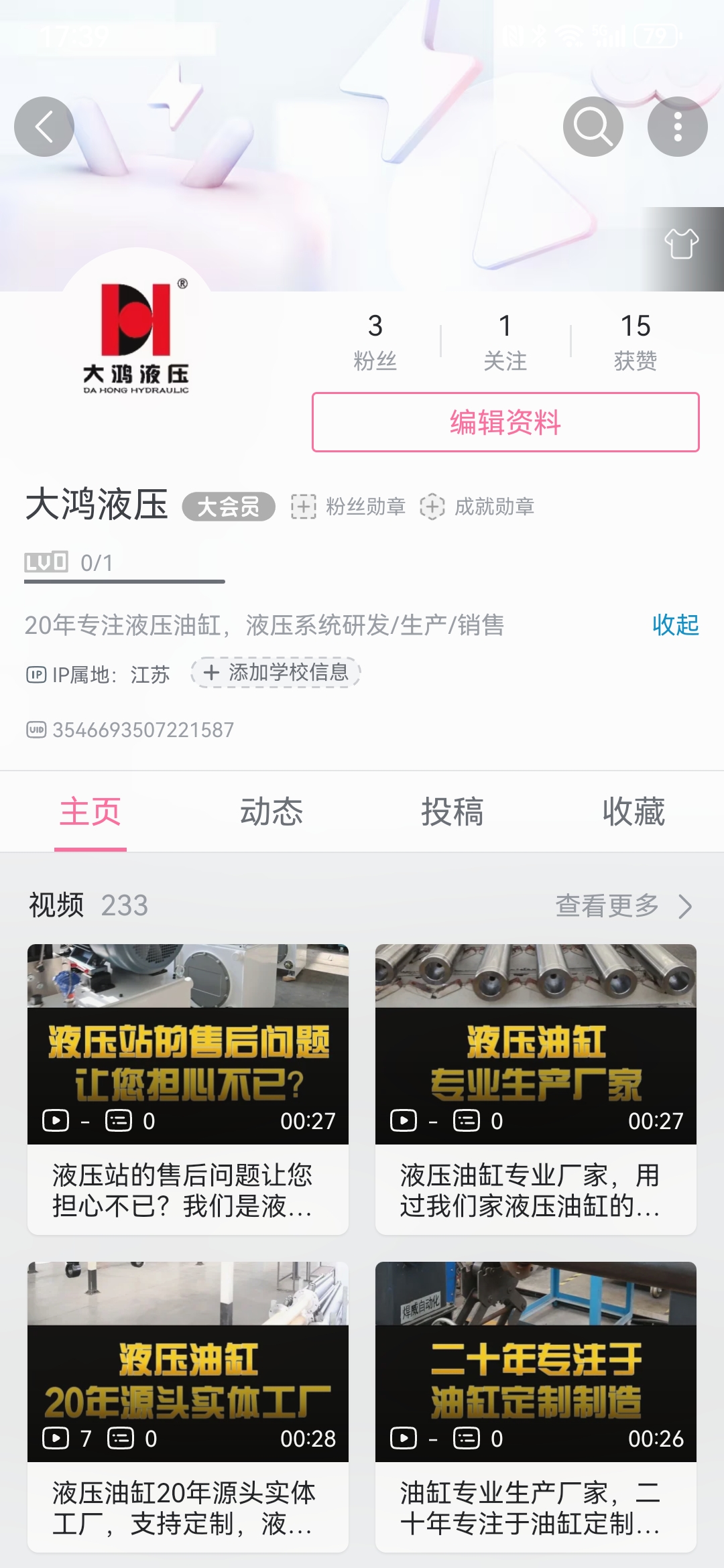This screenshot has height=1568, width=724.
Task: Open video 液压油缸专业厂家
Action: (536, 1089)
